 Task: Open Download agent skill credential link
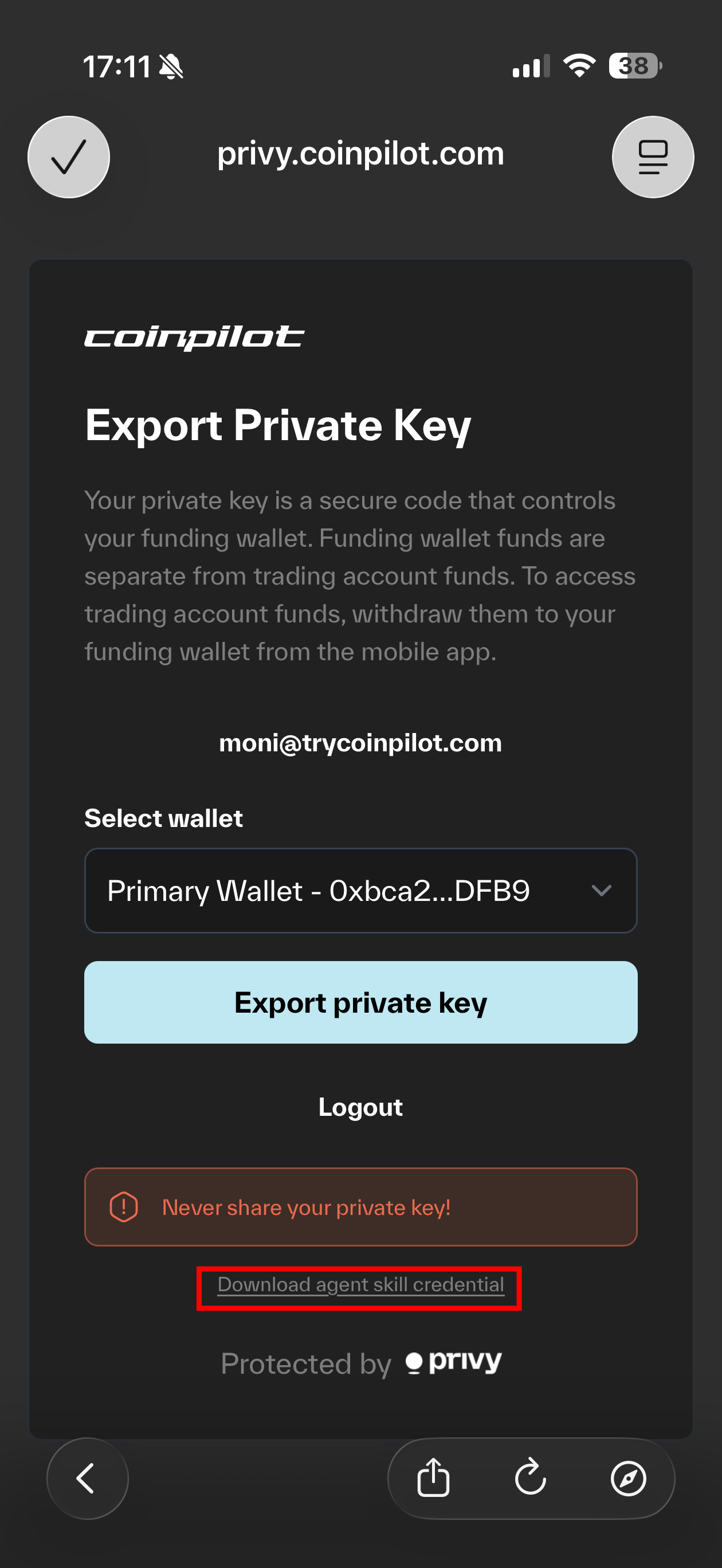click(360, 1284)
